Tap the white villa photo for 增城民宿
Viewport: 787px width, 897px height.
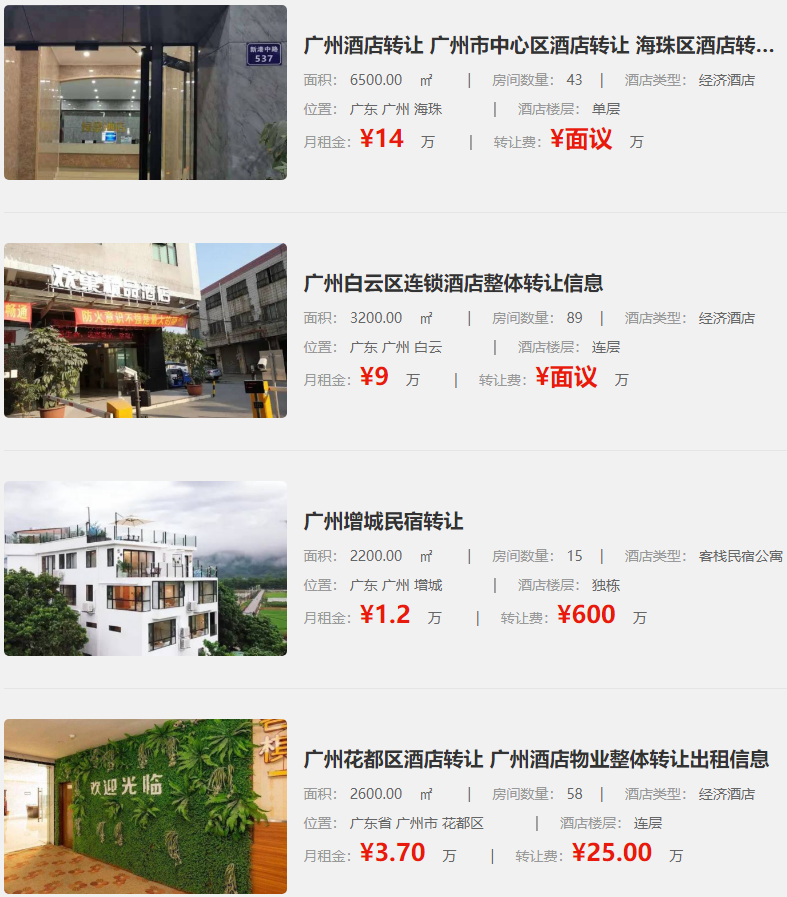(x=145, y=568)
